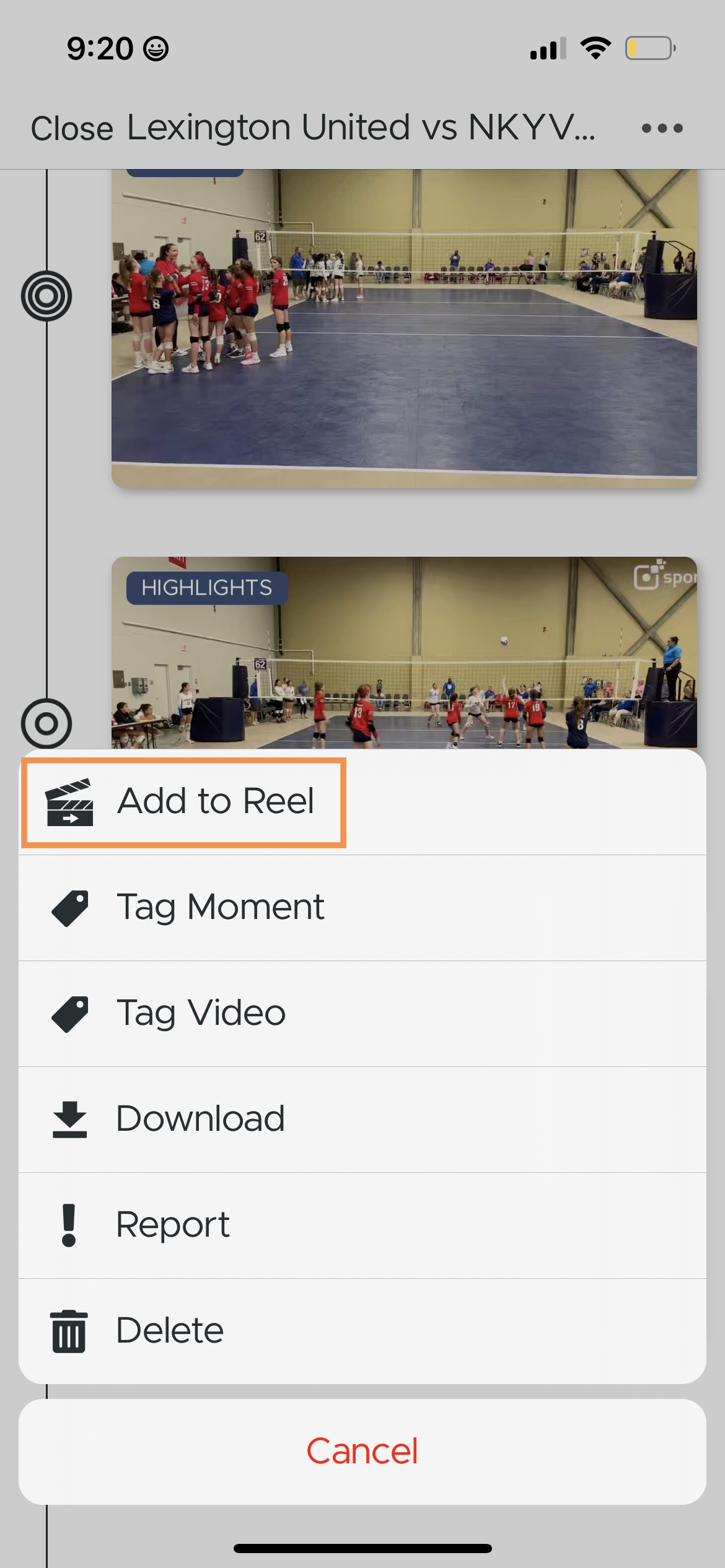Viewport: 725px width, 1568px height.
Task: Cancel the action sheet
Action: click(x=362, y=1451)
